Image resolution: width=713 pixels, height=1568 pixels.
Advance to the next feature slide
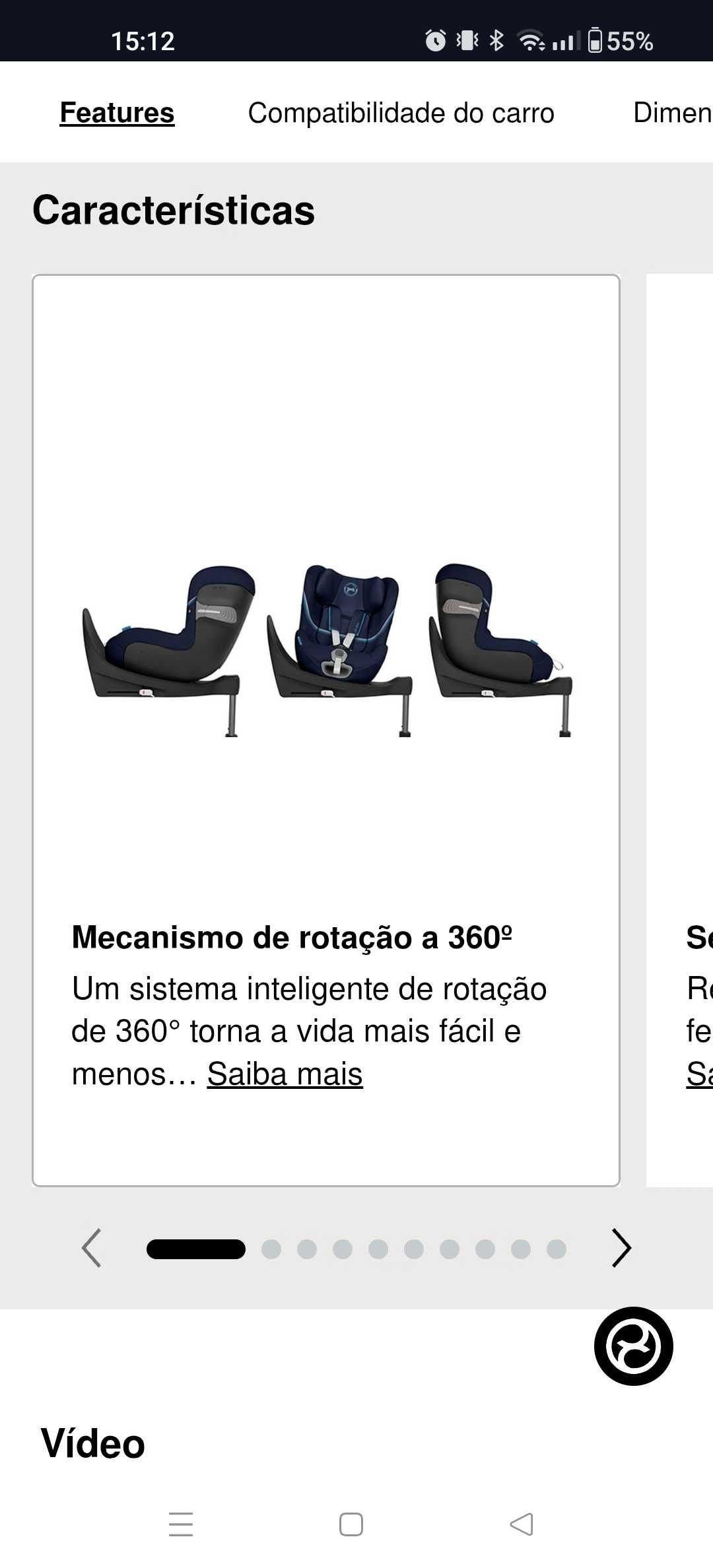[x=621, y=1248]
